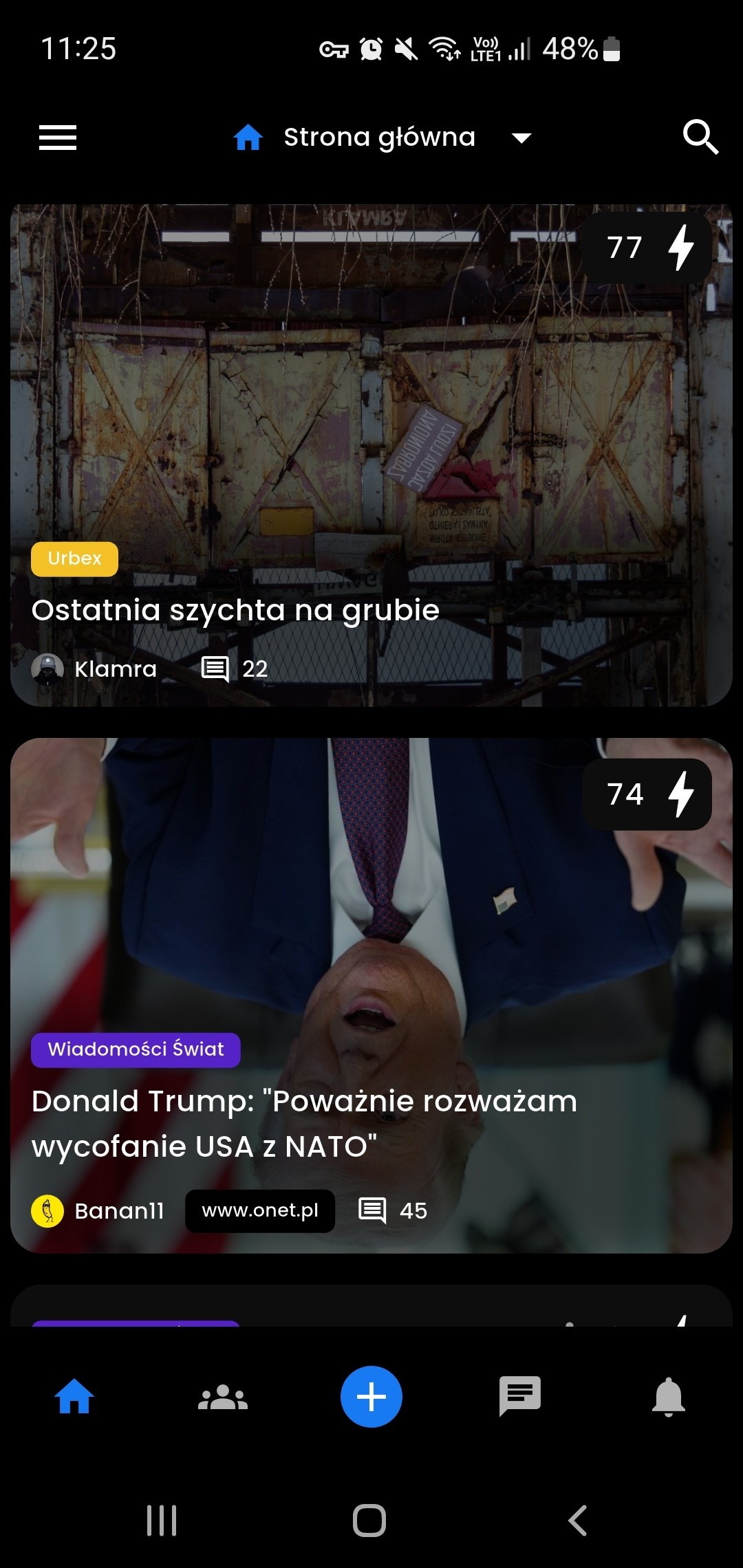Image resolution: width=743 pixels, height=1568 pixels.
Task: View Klamra's author profile
Action: (95, 668)
